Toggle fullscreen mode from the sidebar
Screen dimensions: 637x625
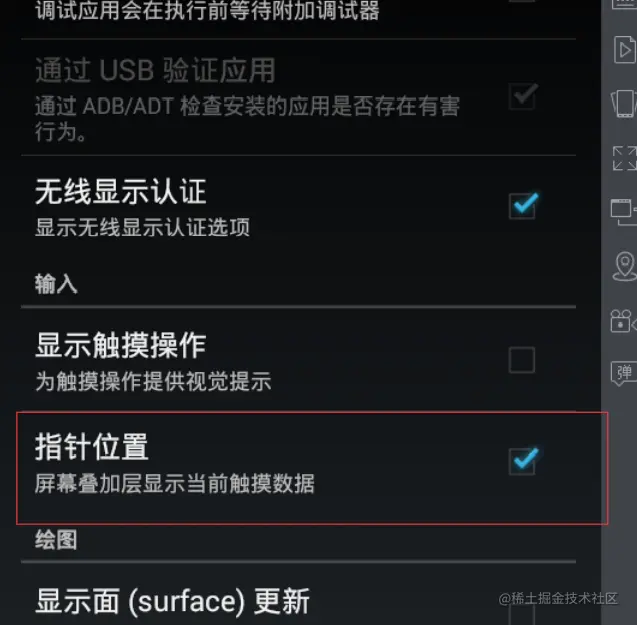[623, 157]
